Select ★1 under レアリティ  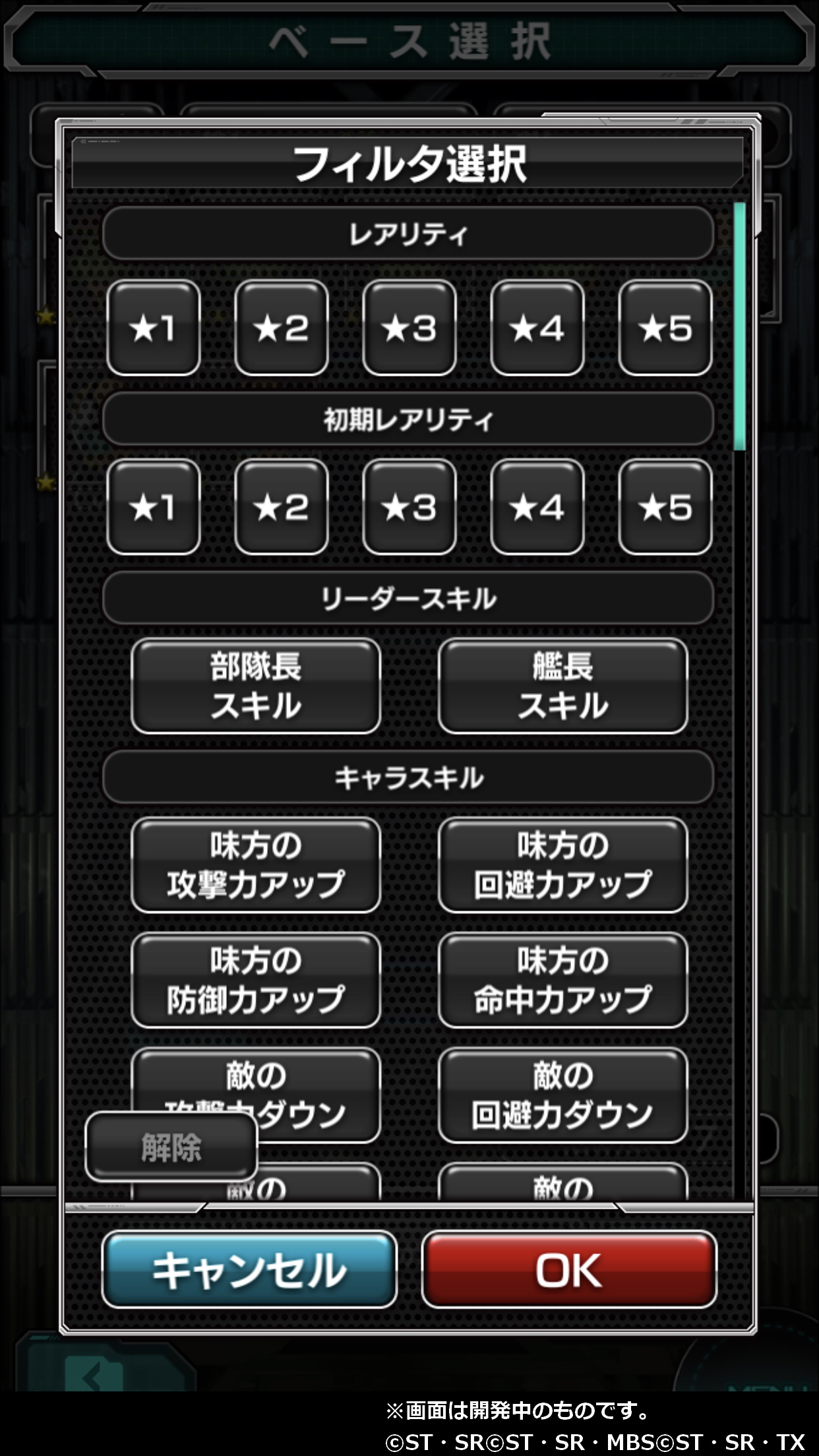tap(153, 328)
